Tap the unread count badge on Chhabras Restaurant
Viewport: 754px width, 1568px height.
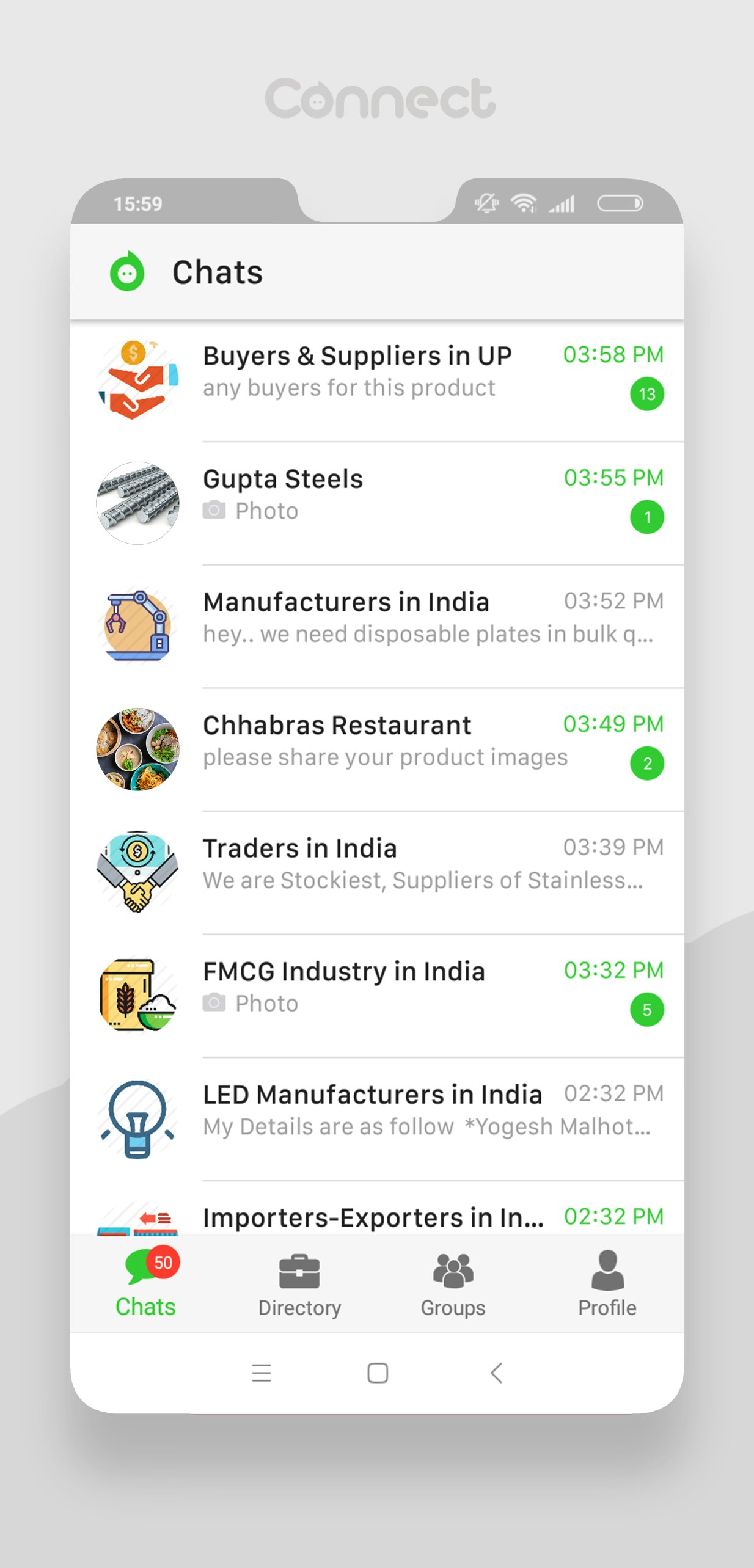(647, 763)
